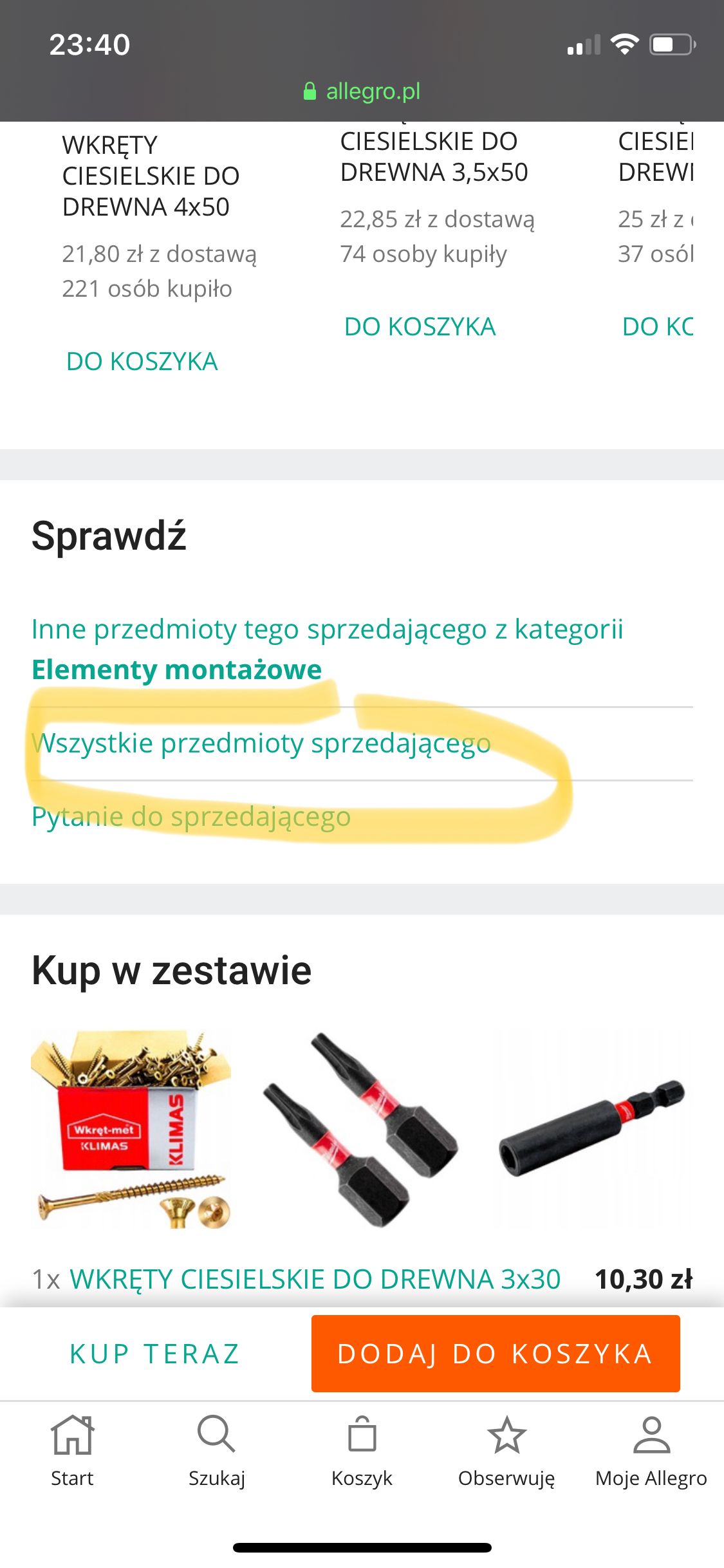Add WKRĘTY 4x50 to the cart
Screen dimensions: 724x1568
(142, 361)
